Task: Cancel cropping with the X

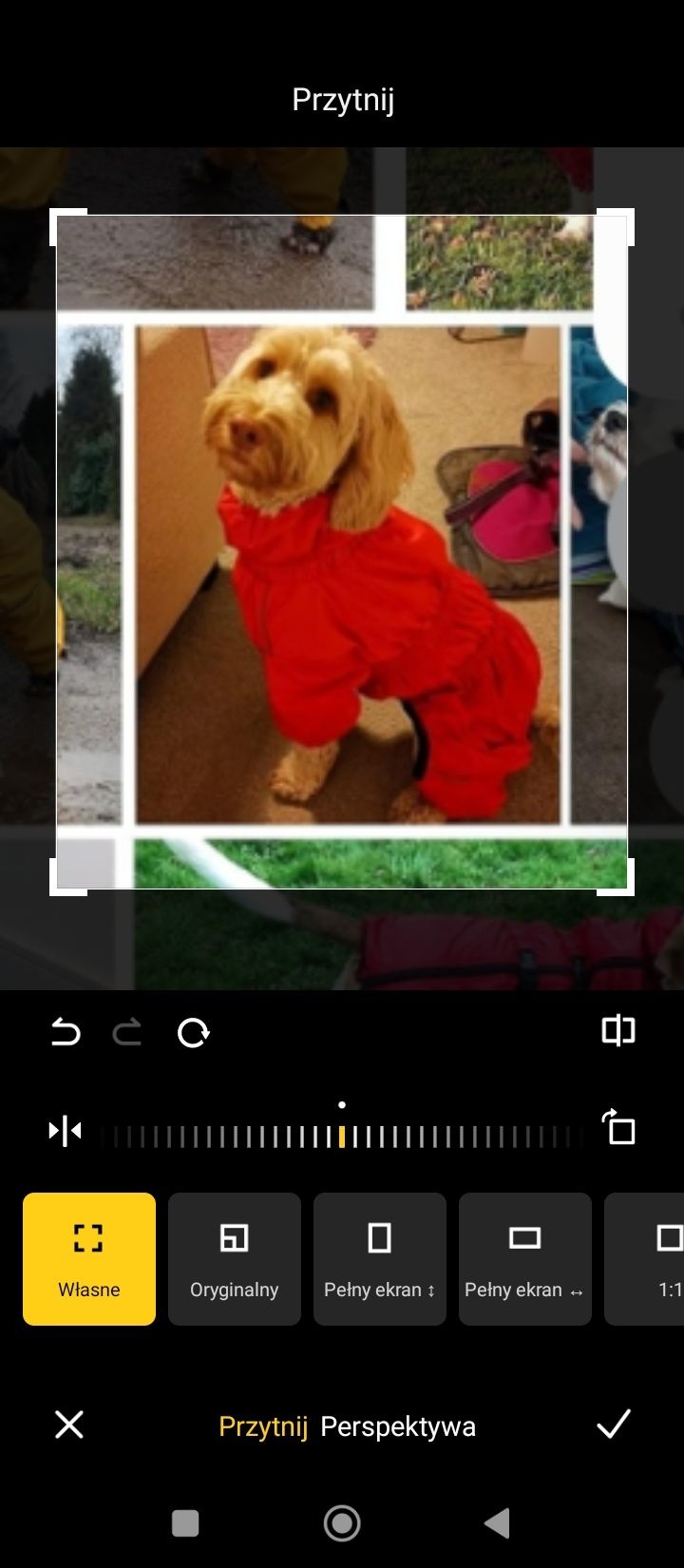Action: coord(69,1425)
